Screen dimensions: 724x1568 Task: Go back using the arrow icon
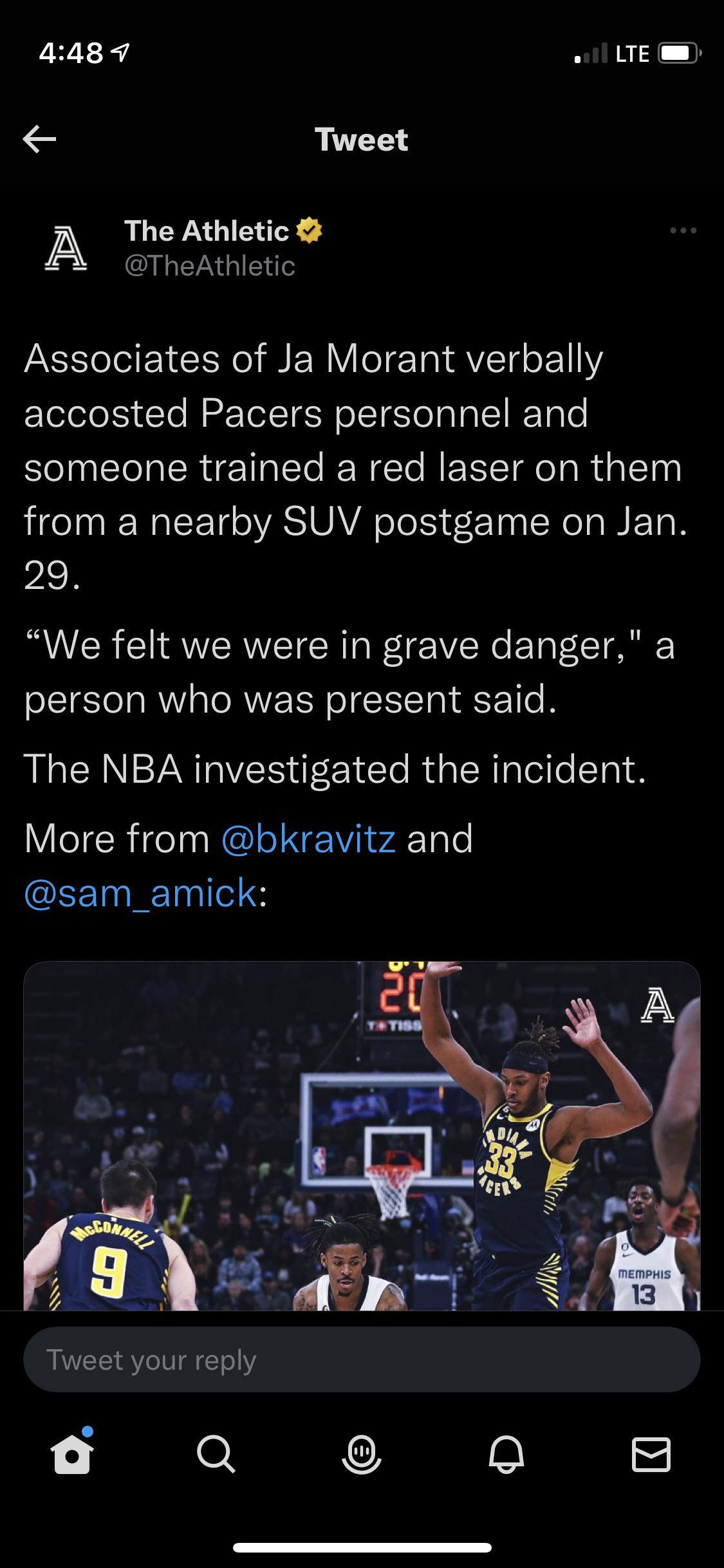(x=40, y=139)
